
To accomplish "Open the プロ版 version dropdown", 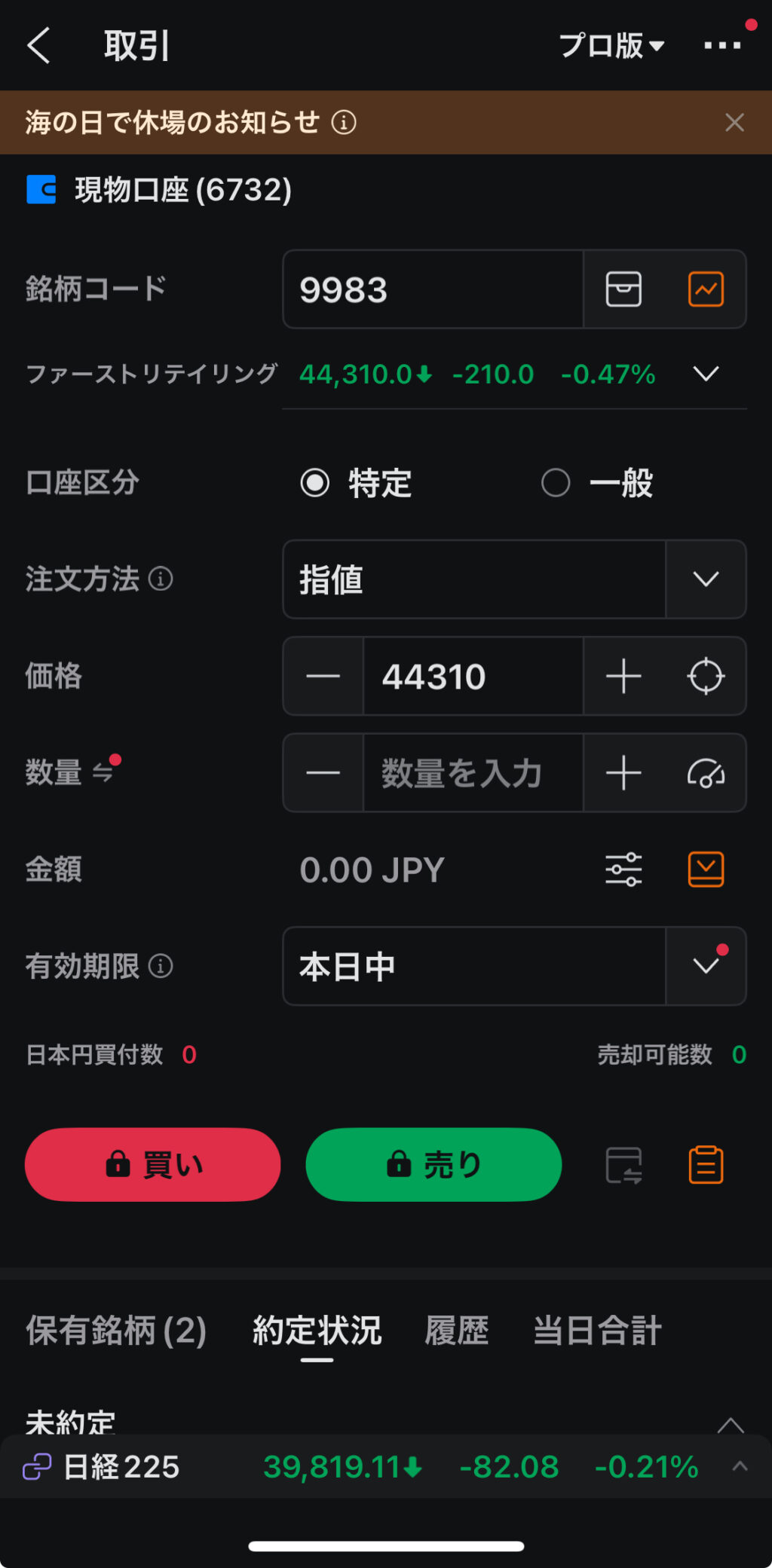I will [x=611, y=45].
